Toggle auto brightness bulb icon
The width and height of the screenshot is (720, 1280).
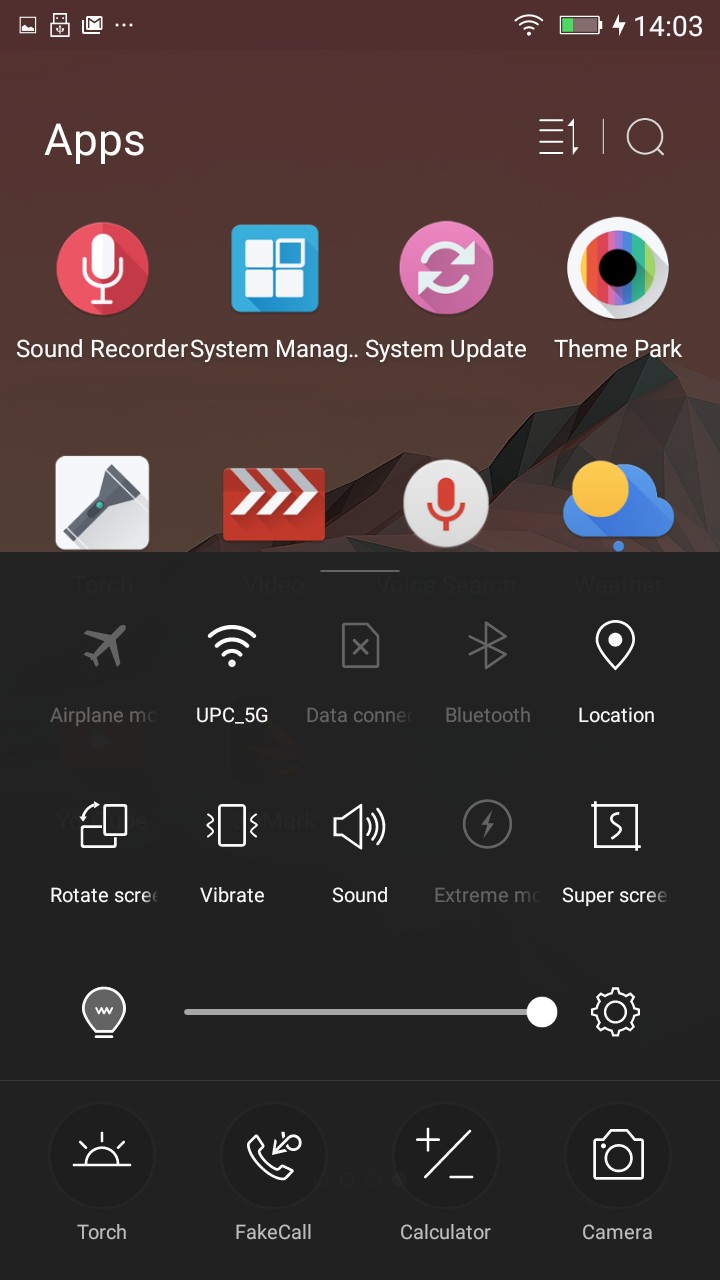click(104, 1012)
